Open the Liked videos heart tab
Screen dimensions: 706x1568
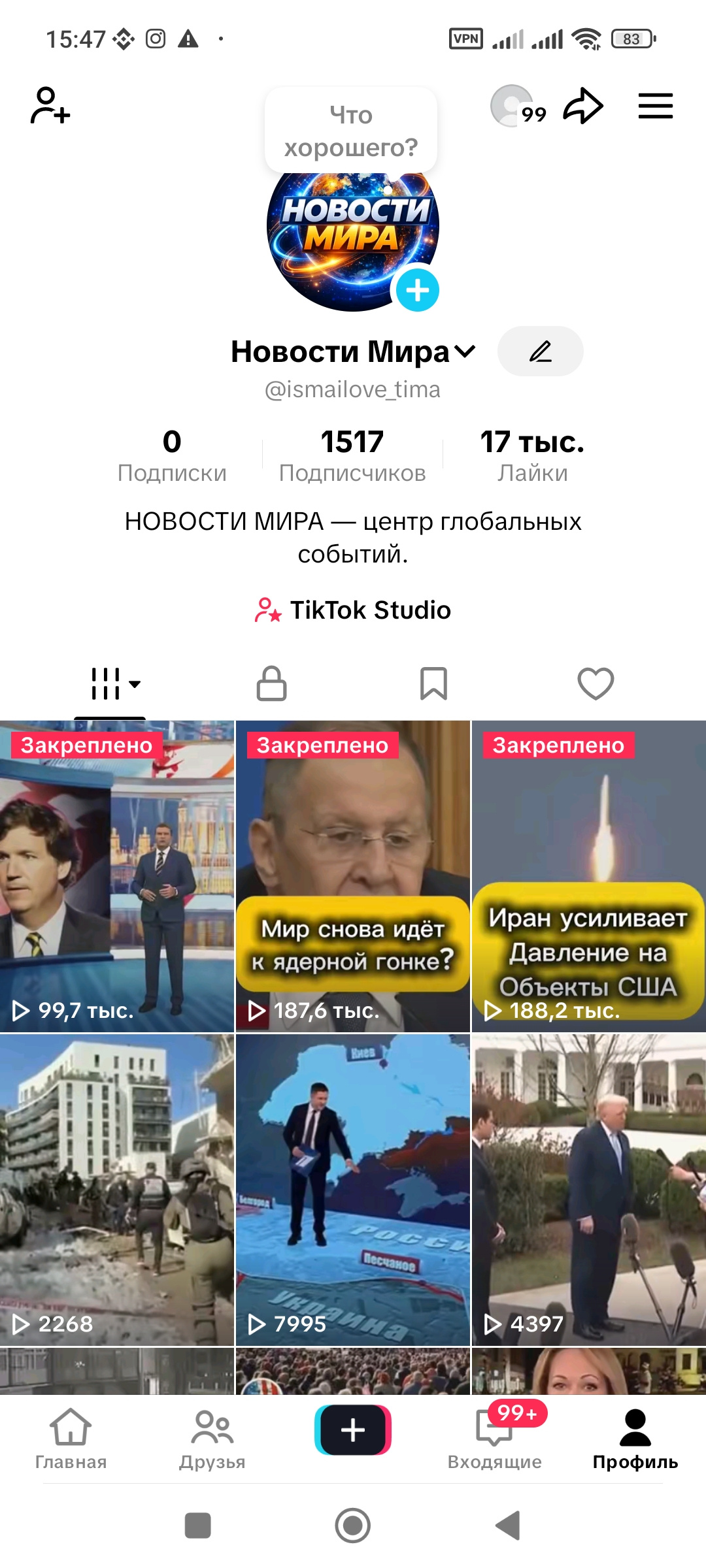594,683
